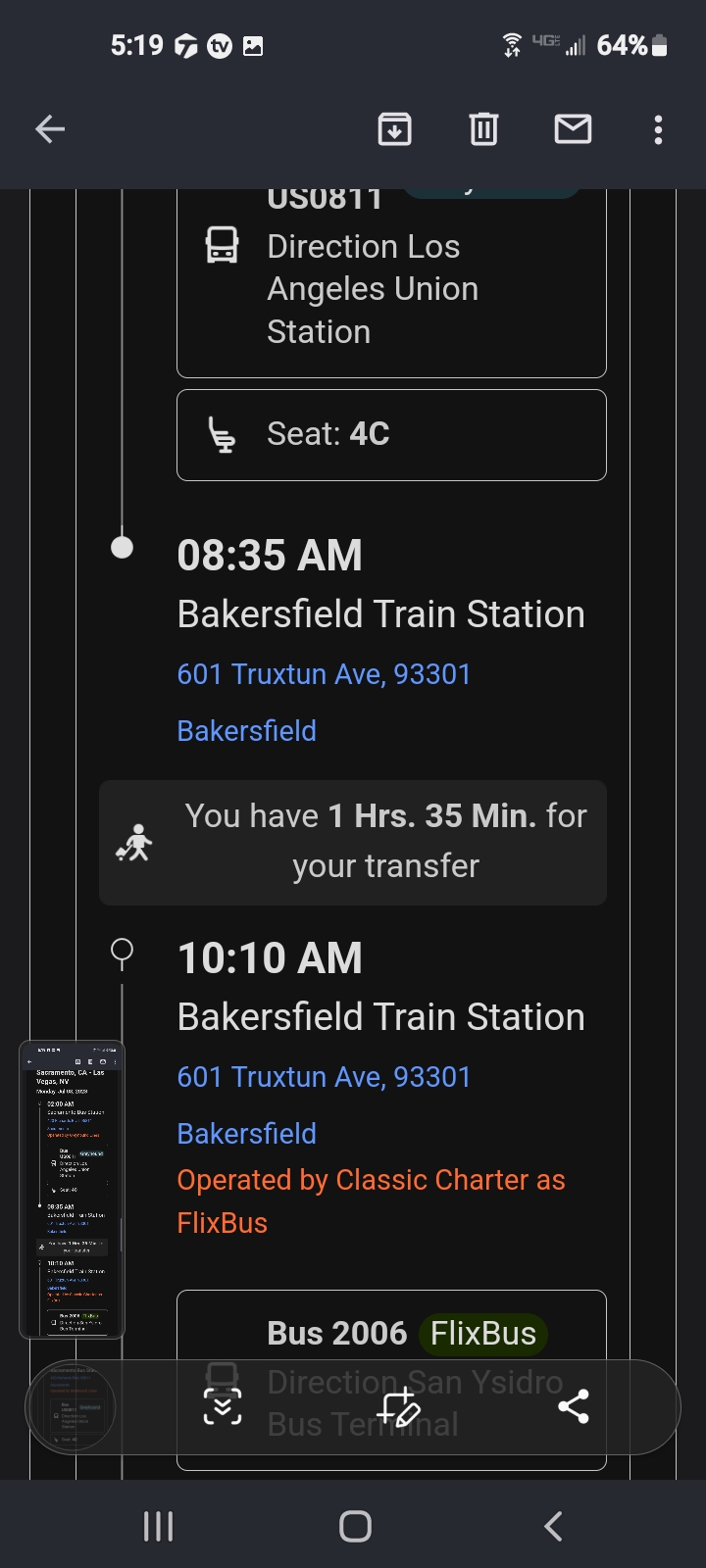Archive this email
The image size is (706, 1568).
tap(394, 129)
